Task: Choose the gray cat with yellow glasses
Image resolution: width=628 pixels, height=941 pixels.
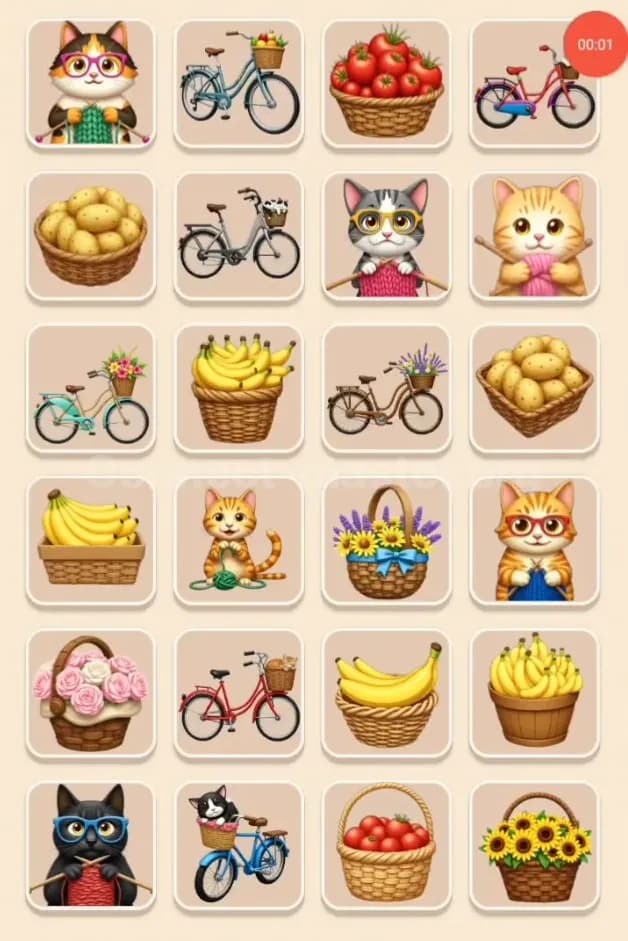Action: point(386,237)
